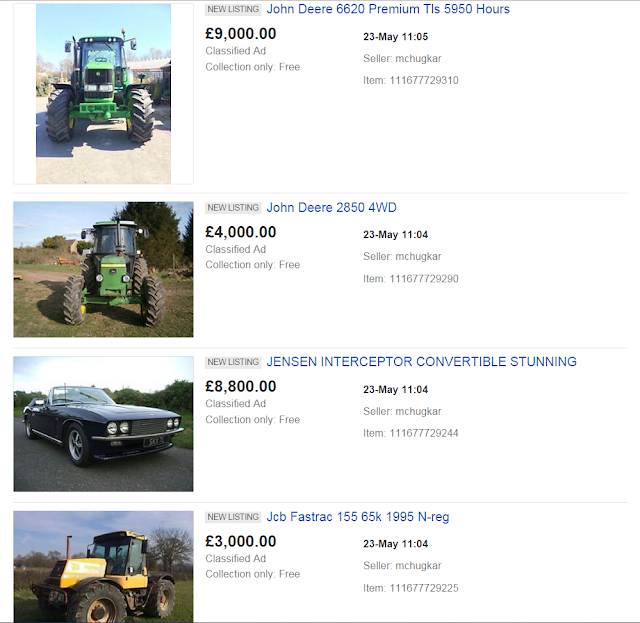Viewport: 640px width, 623px height.
Task: Open the John Deere 2850 4WD listing title
Action: pyautogui.click(x=331, y=208)
